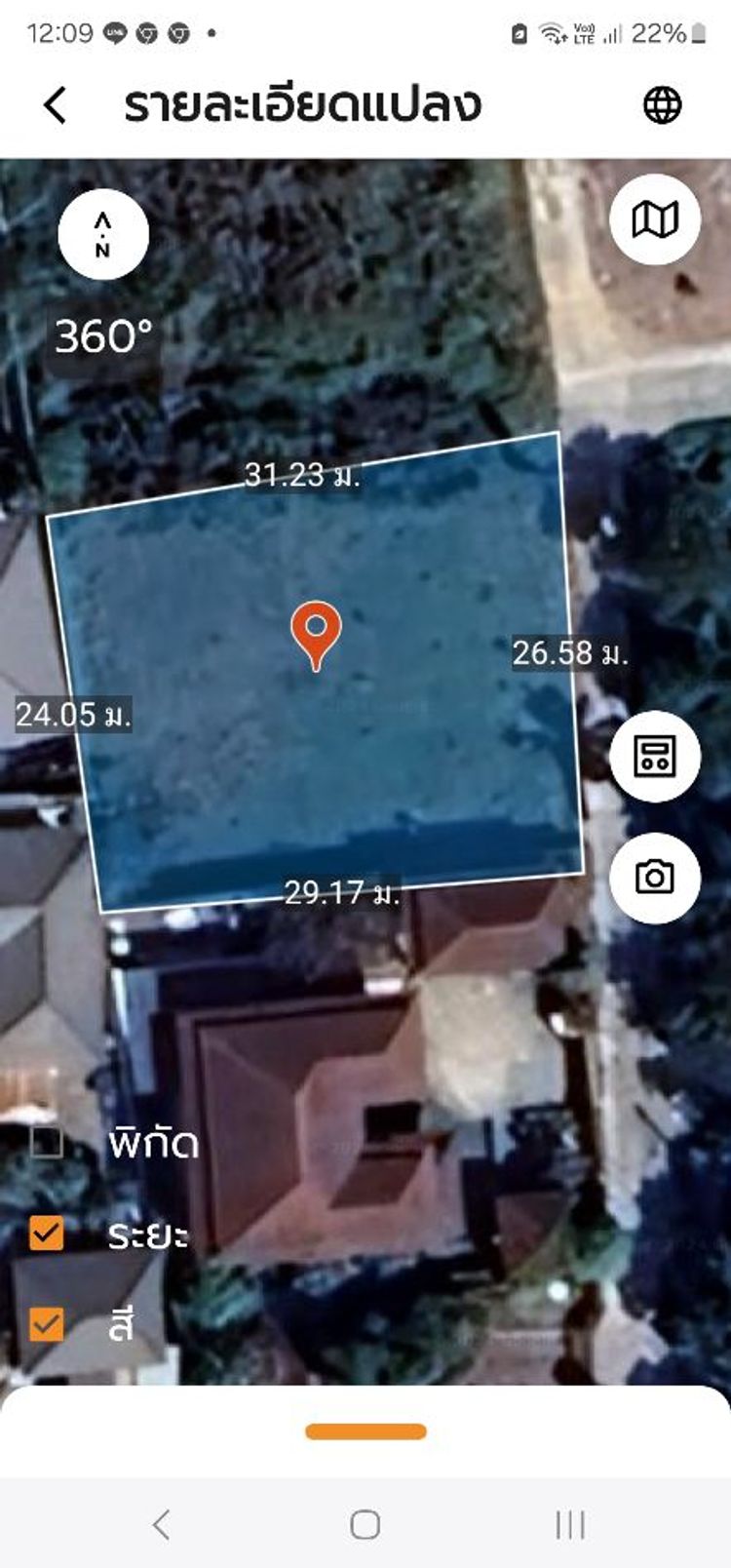Enable the พิกัด checkbox
Viewport: 731px width, 1568px height.
click(x=46, y=1142)
